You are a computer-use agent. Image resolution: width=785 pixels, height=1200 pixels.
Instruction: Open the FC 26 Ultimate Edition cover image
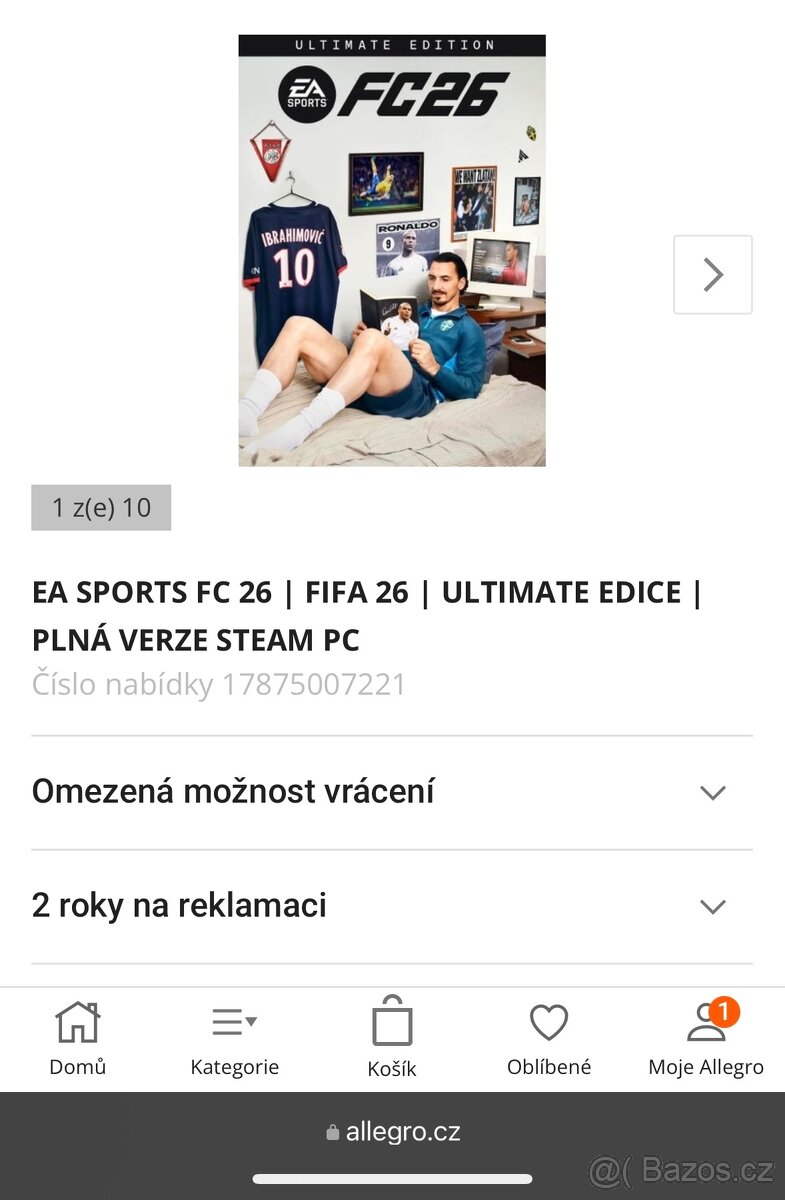pyautogui.click(x=392, y=250)
